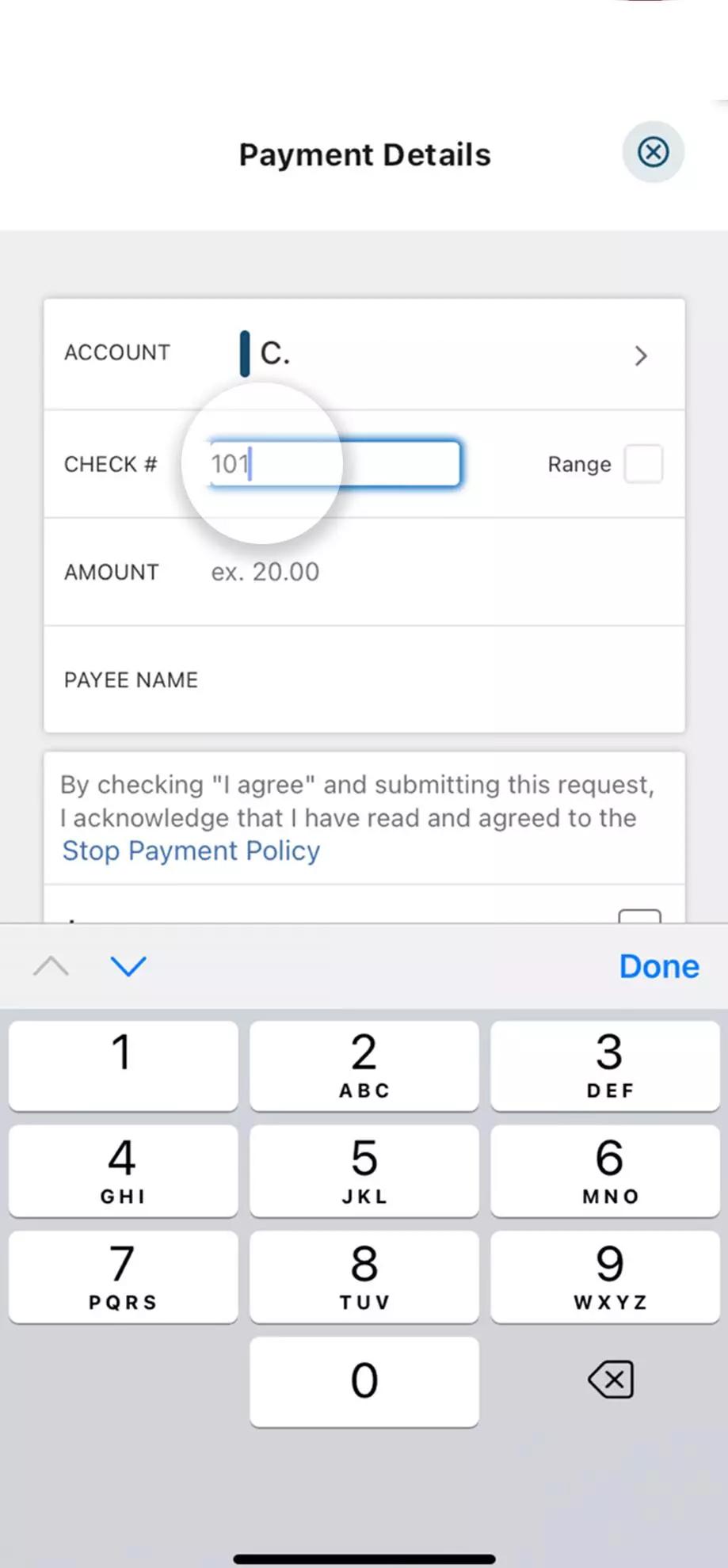Tap the backspace key on the keypad
The image size is (728, 1568).
click(x=608, y=1380)
